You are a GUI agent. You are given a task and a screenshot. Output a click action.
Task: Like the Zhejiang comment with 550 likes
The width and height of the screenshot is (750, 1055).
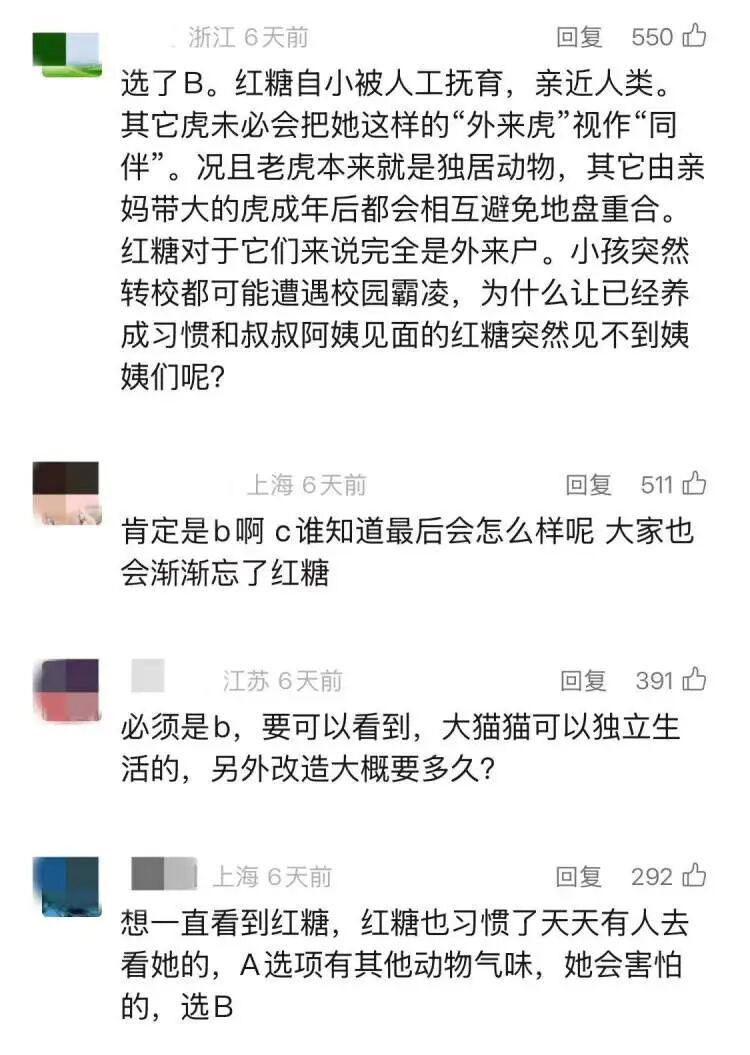click(695, 37)
